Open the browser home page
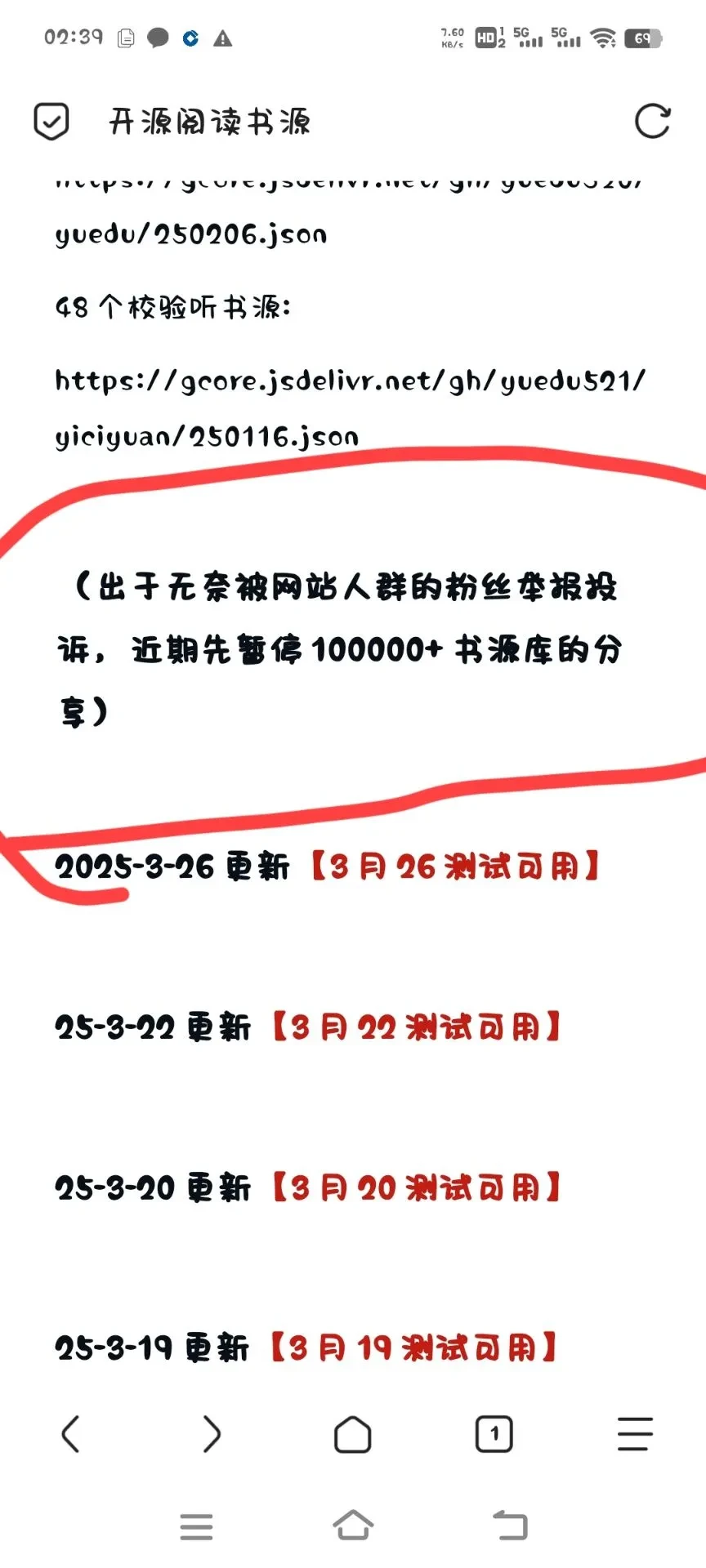 (x=352, y=1434)
